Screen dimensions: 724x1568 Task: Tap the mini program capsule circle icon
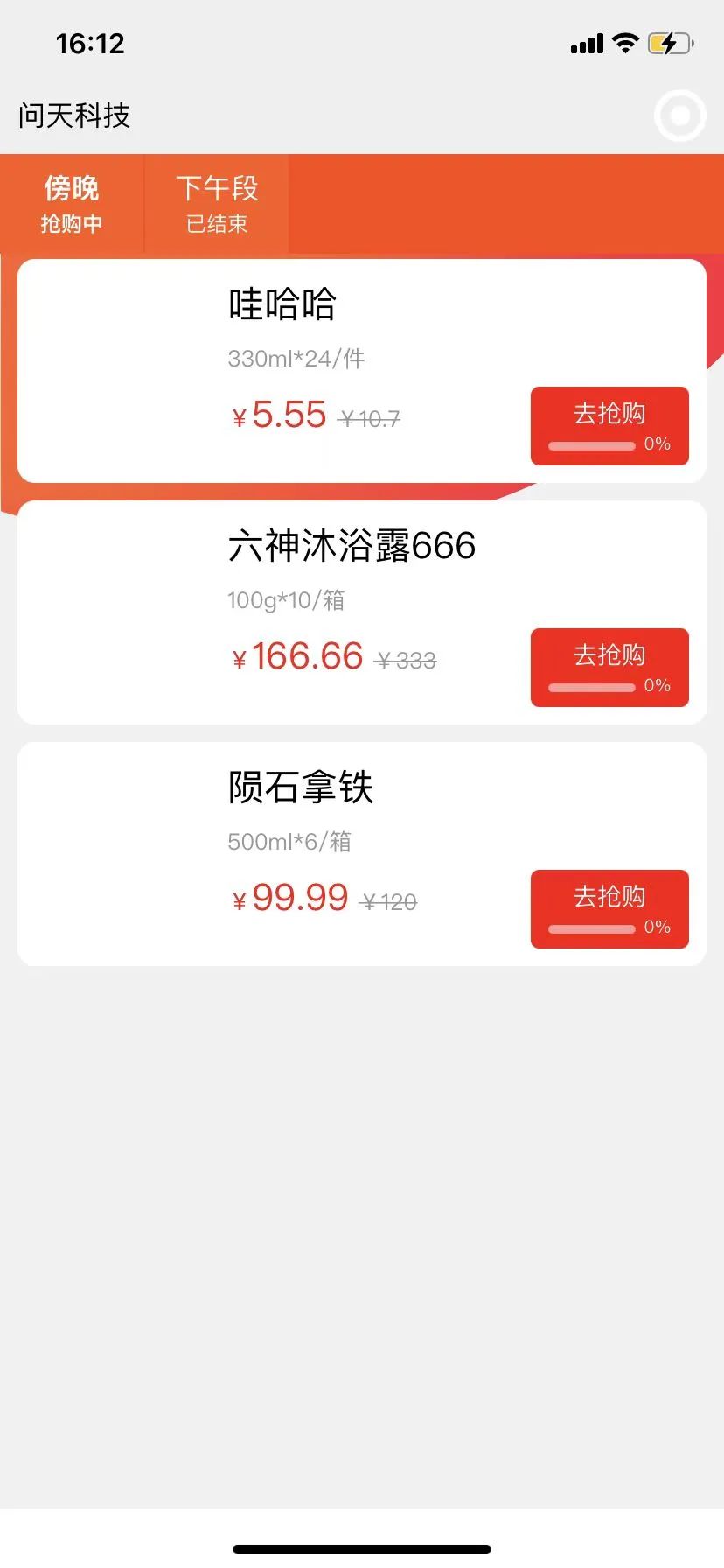679,115
